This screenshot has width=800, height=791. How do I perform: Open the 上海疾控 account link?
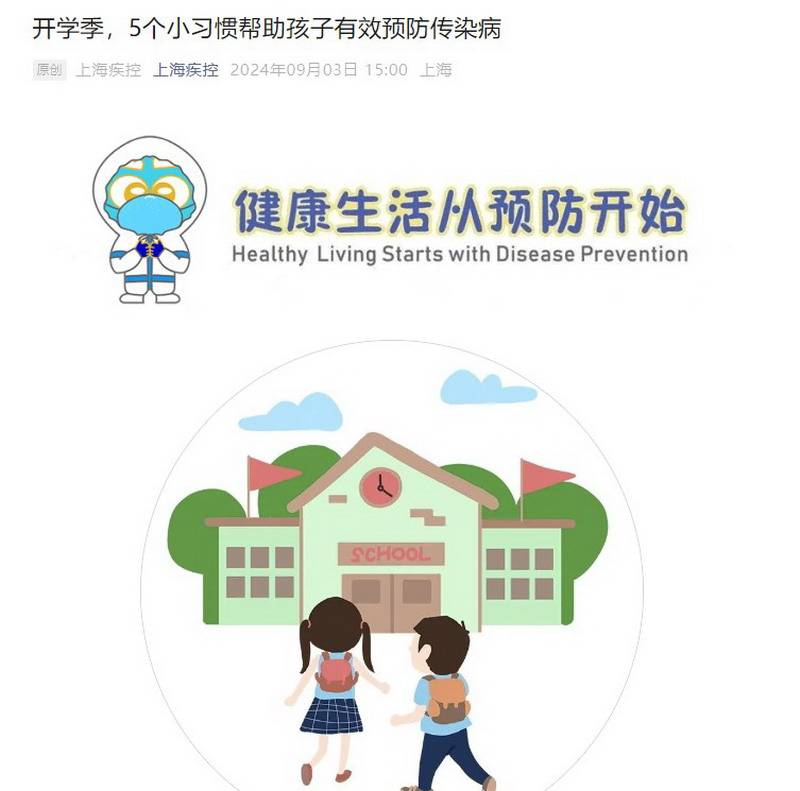[185, 70]
